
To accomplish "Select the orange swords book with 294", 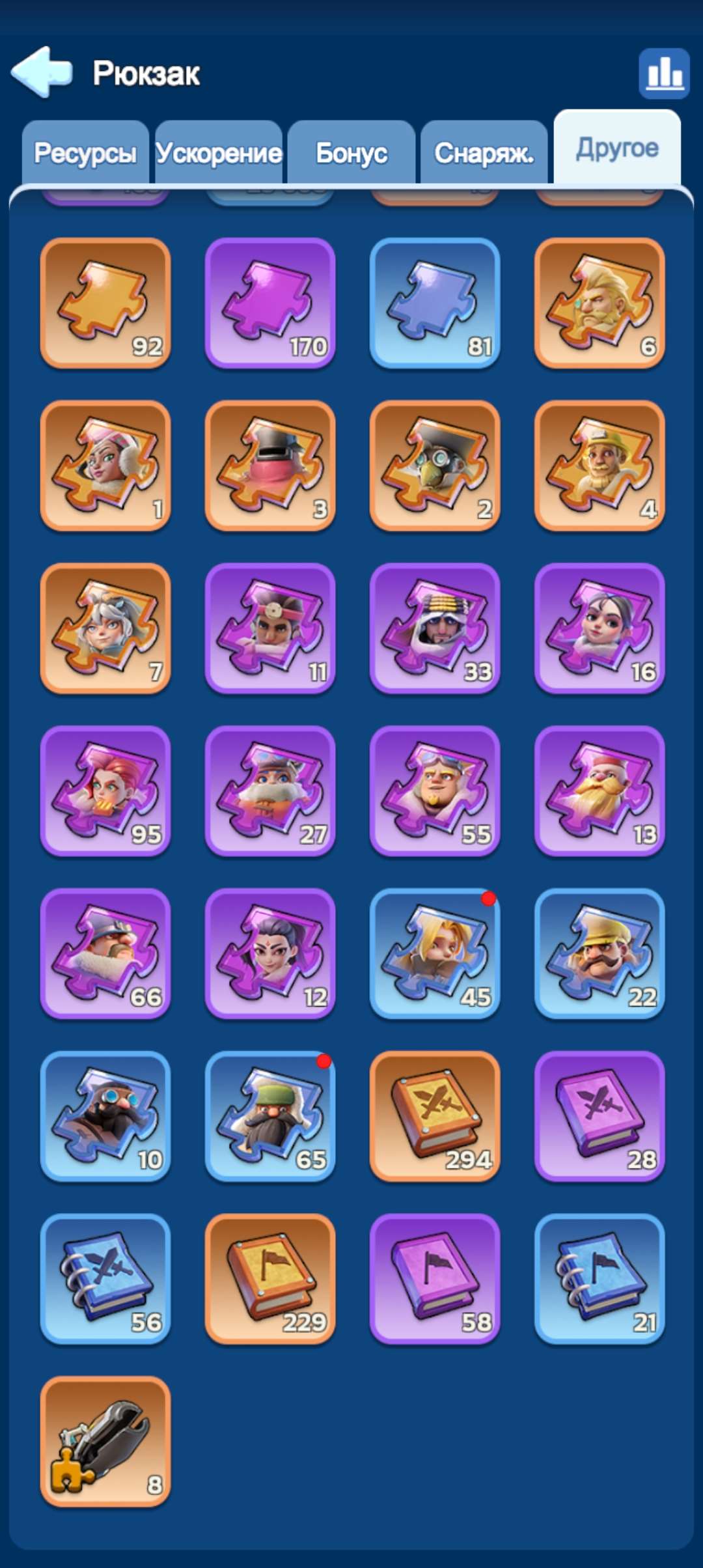I will tap(435, 1116).
